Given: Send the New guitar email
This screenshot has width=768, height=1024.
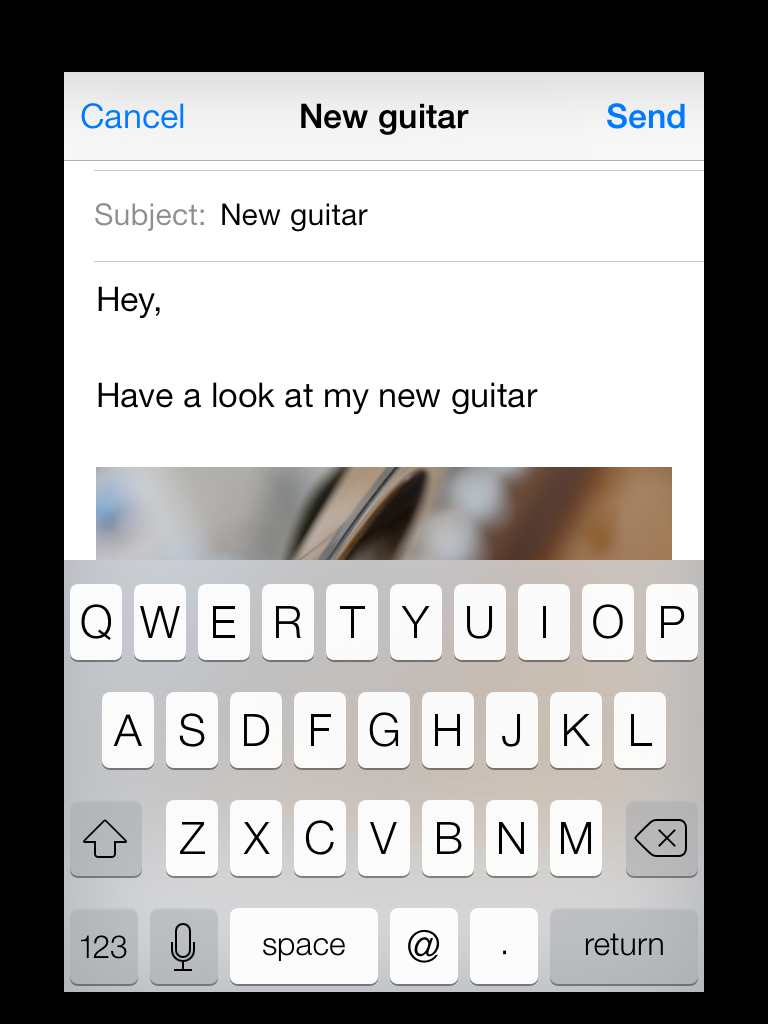Looking at the screenshot, I should pos(645,117).
